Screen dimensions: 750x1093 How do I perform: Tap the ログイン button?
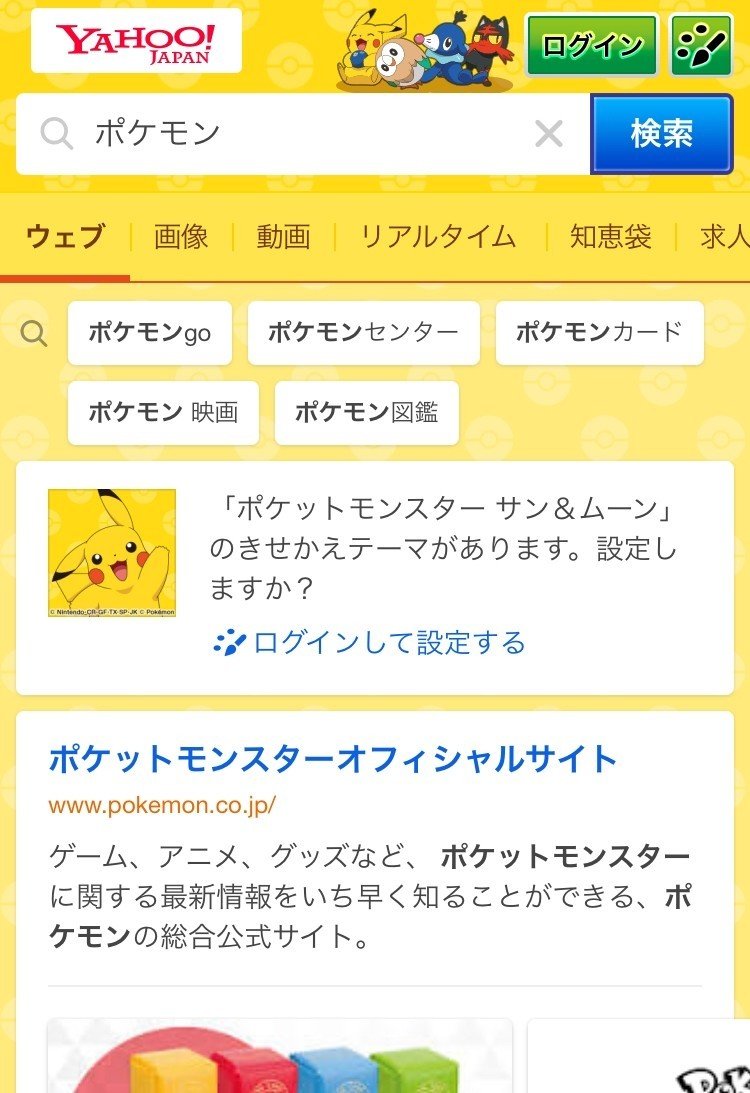tap(592, 45)
